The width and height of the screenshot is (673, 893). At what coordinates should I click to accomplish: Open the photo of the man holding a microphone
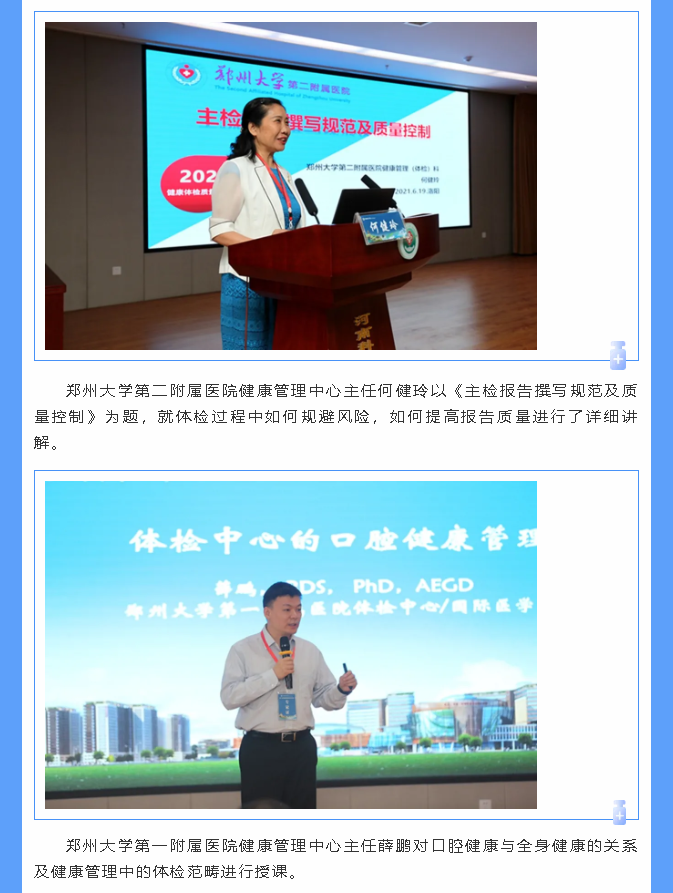click(291, 645)
